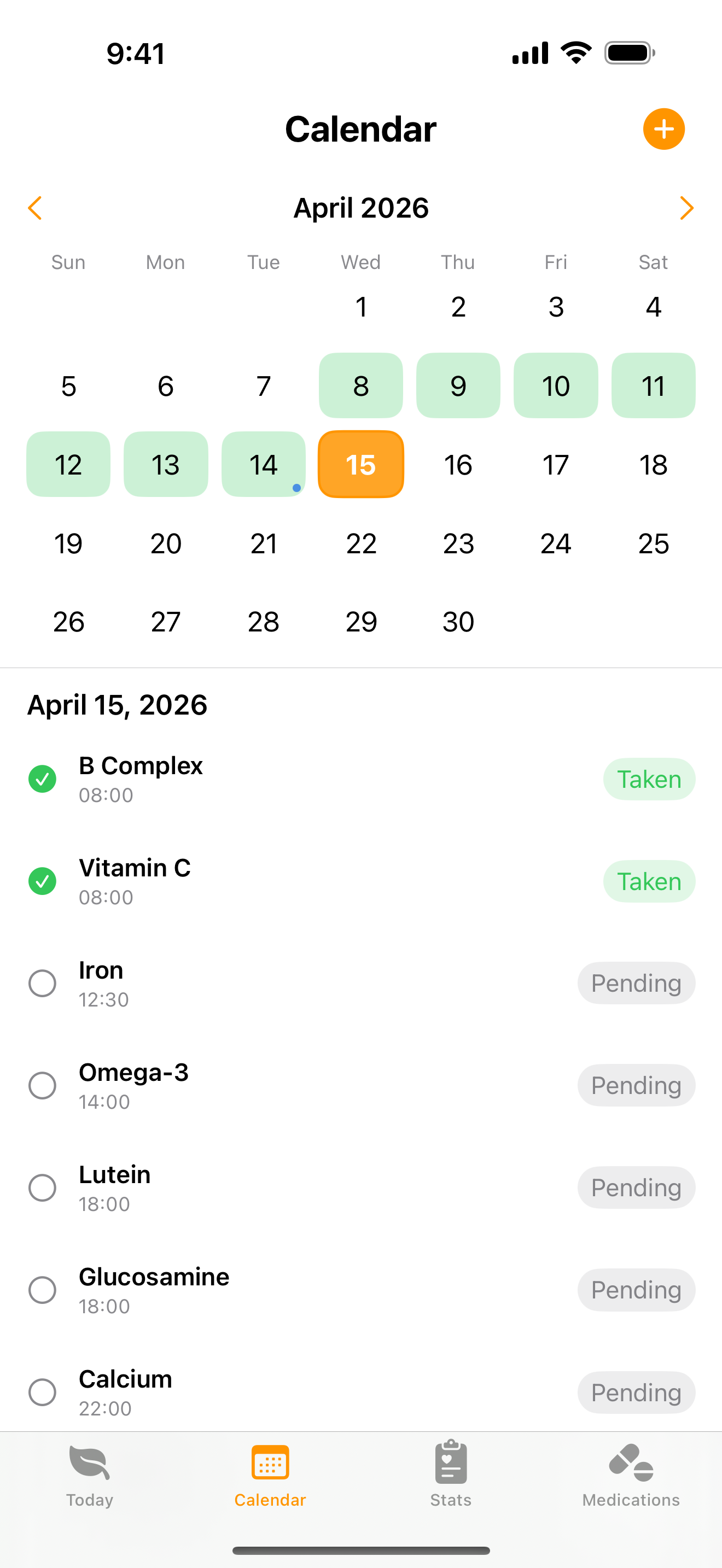The width and height of the screenshot is (722, 1568).
Task: Tap the highlighted Calendar grid icon
Action: [x=270, y=1462]
